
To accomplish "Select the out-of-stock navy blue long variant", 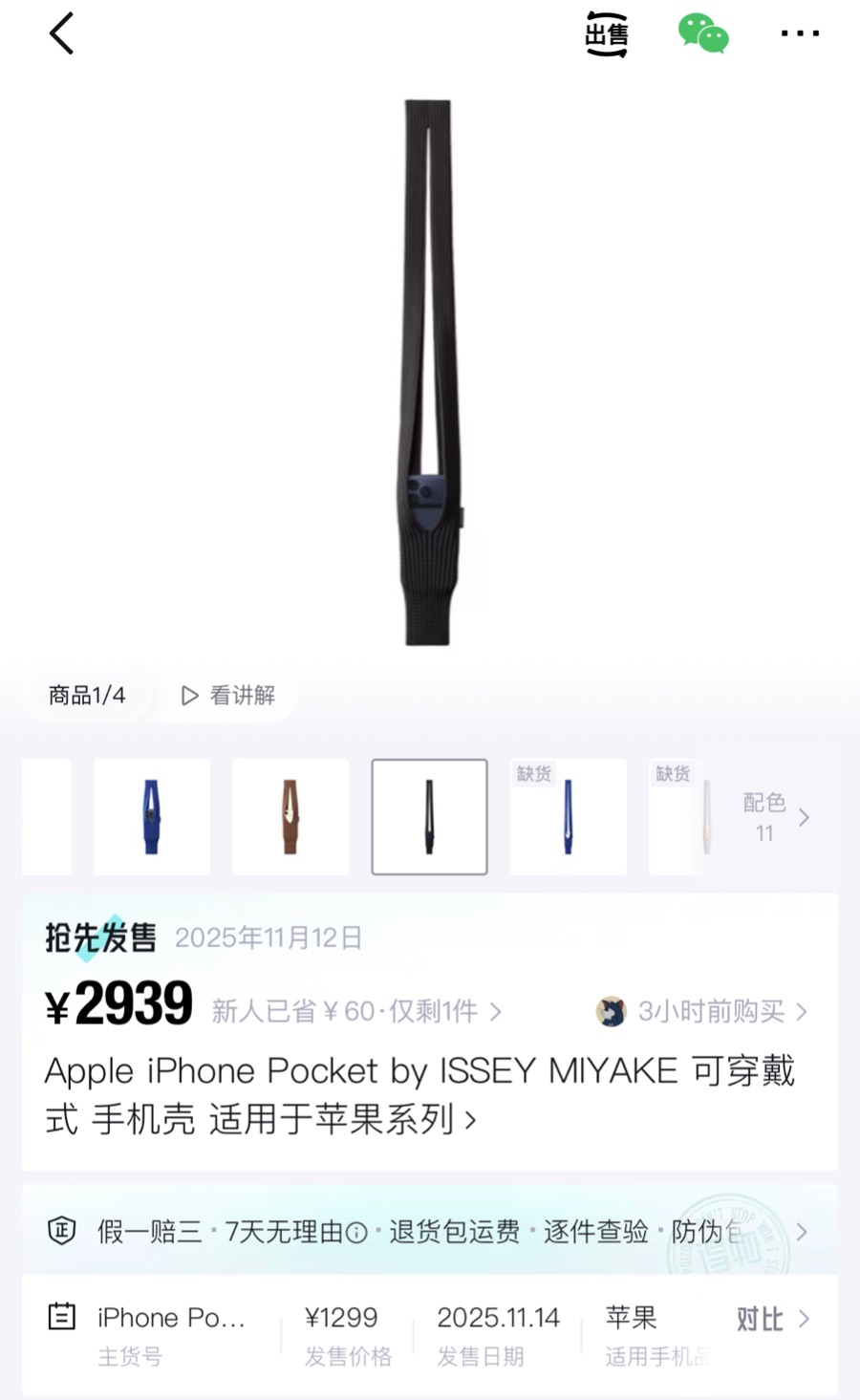I will [568, 817].
